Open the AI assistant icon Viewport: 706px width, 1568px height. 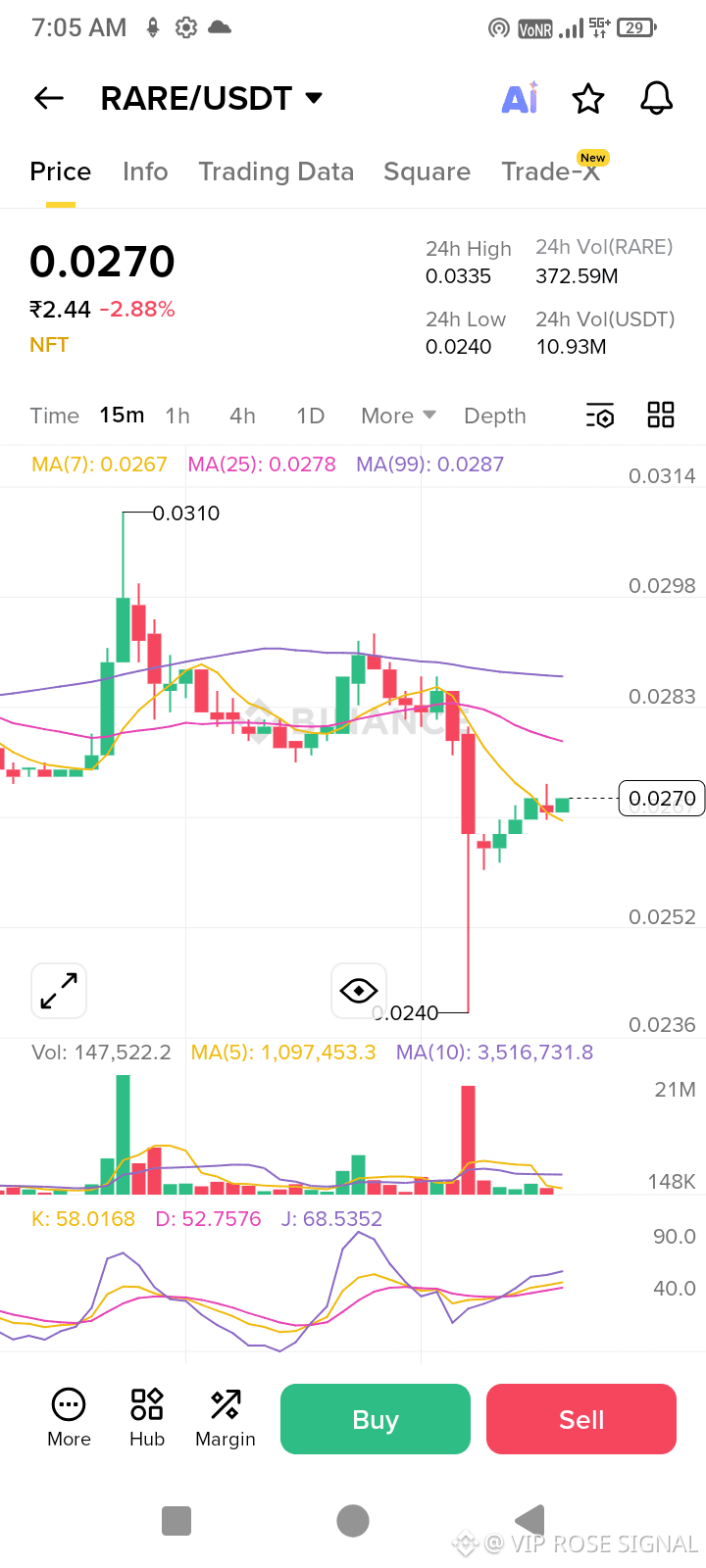[x=520, y=98]
